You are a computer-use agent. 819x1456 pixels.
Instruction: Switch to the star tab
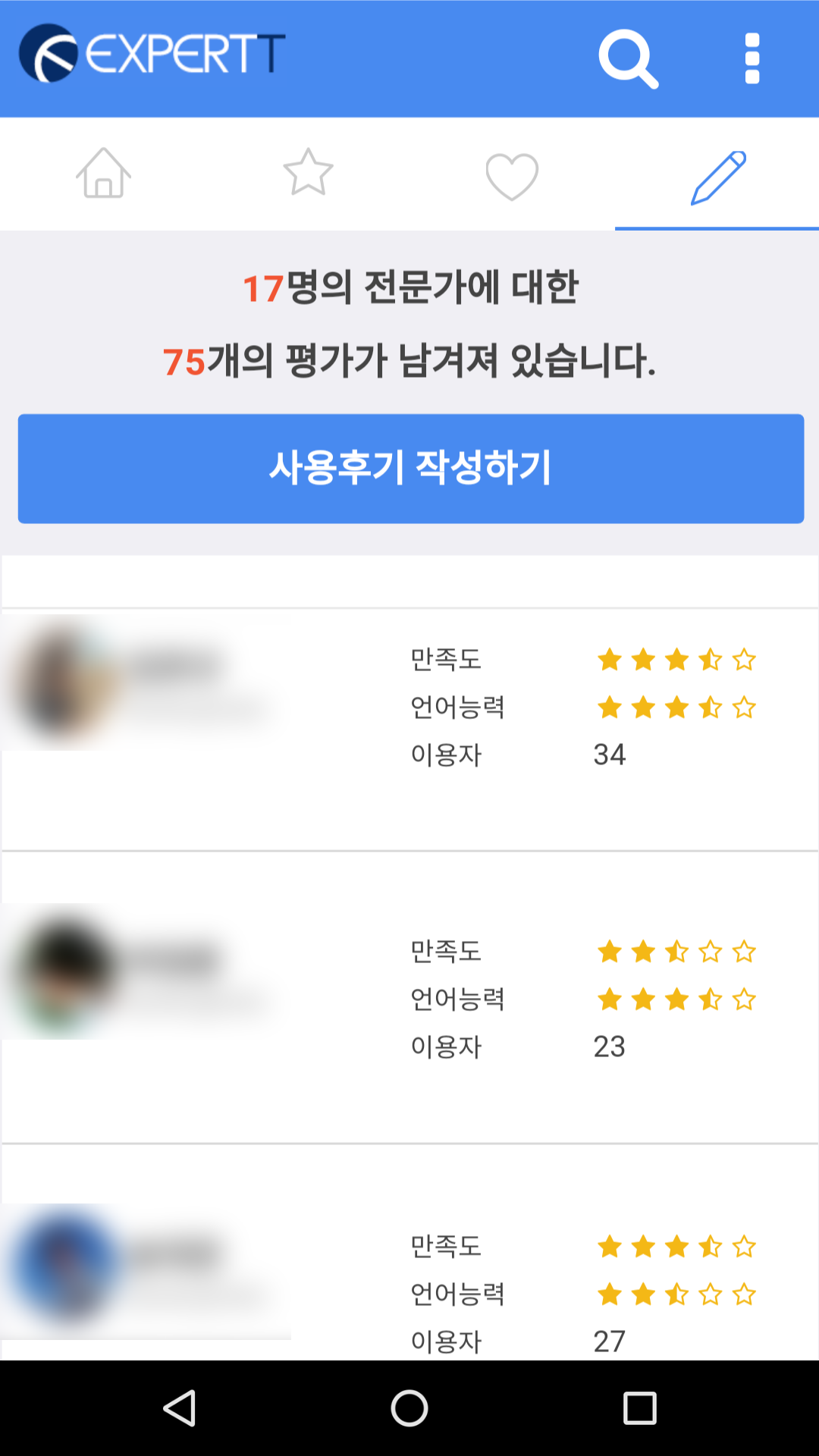click(308, 174)
